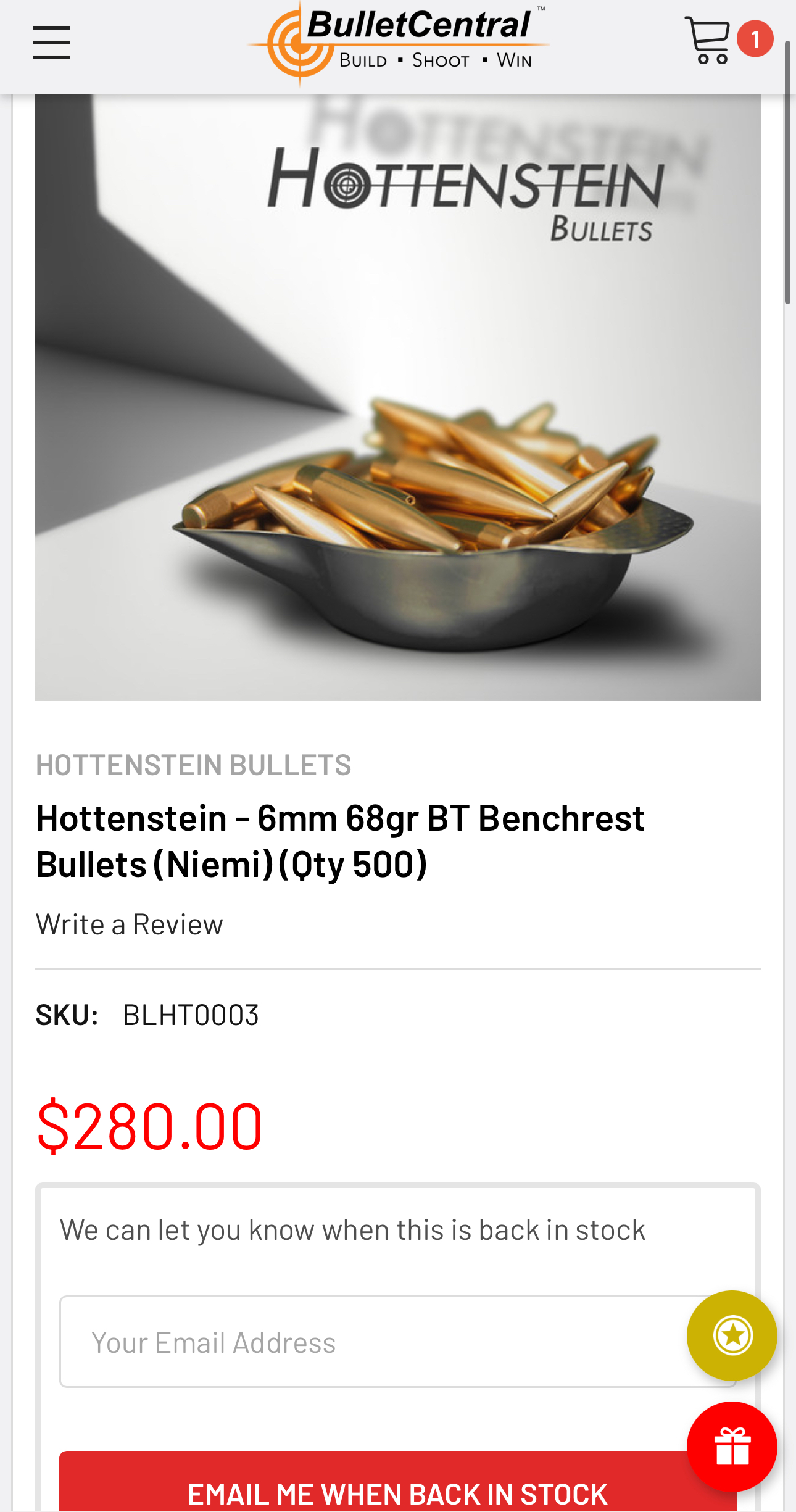Screen dimensions: 796x1512
Task: Tap Write a Review
Action: [130, 924]
